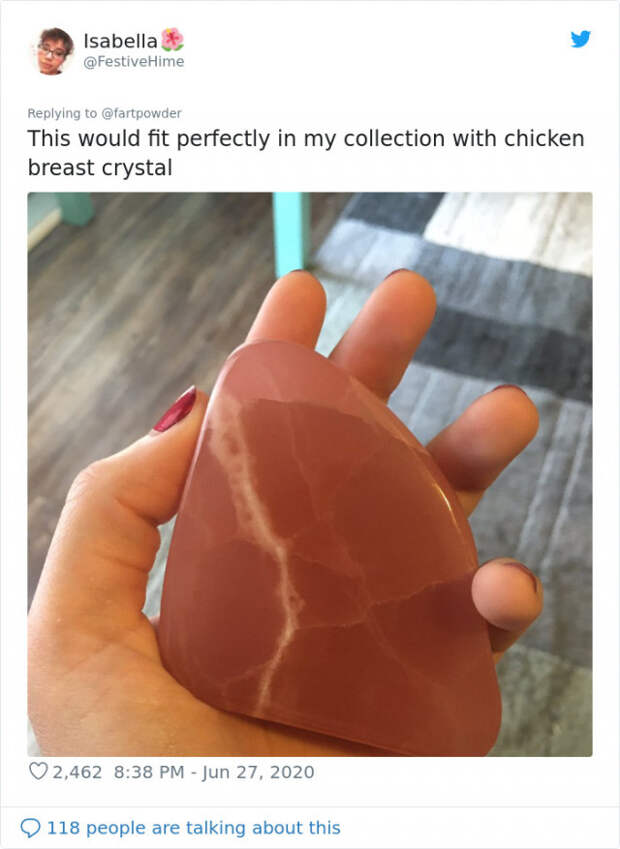View 118 people talking about this
This screenshot has width=620, height=849.
[180, 828]
